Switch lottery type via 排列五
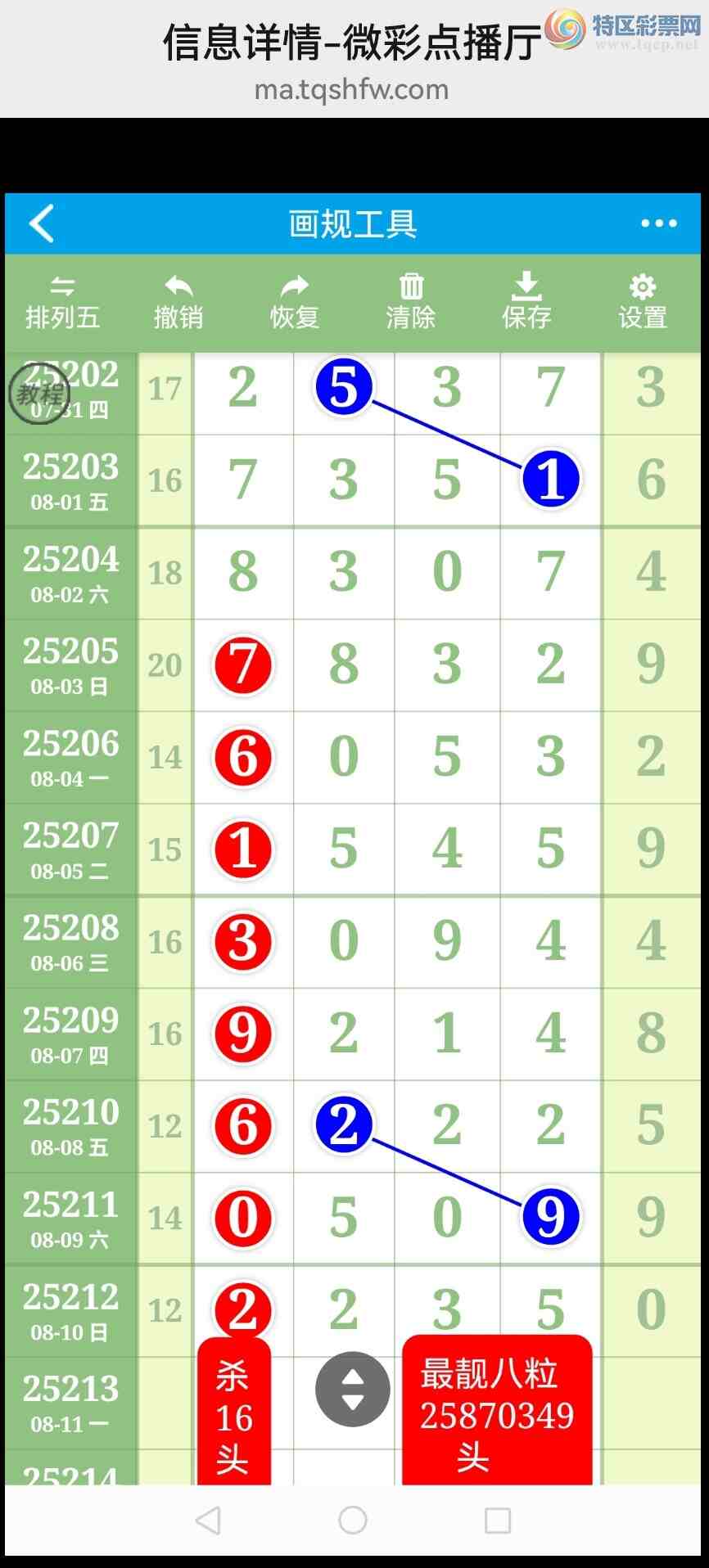Viewport: 709px width, 1568px height. point(62,303)
